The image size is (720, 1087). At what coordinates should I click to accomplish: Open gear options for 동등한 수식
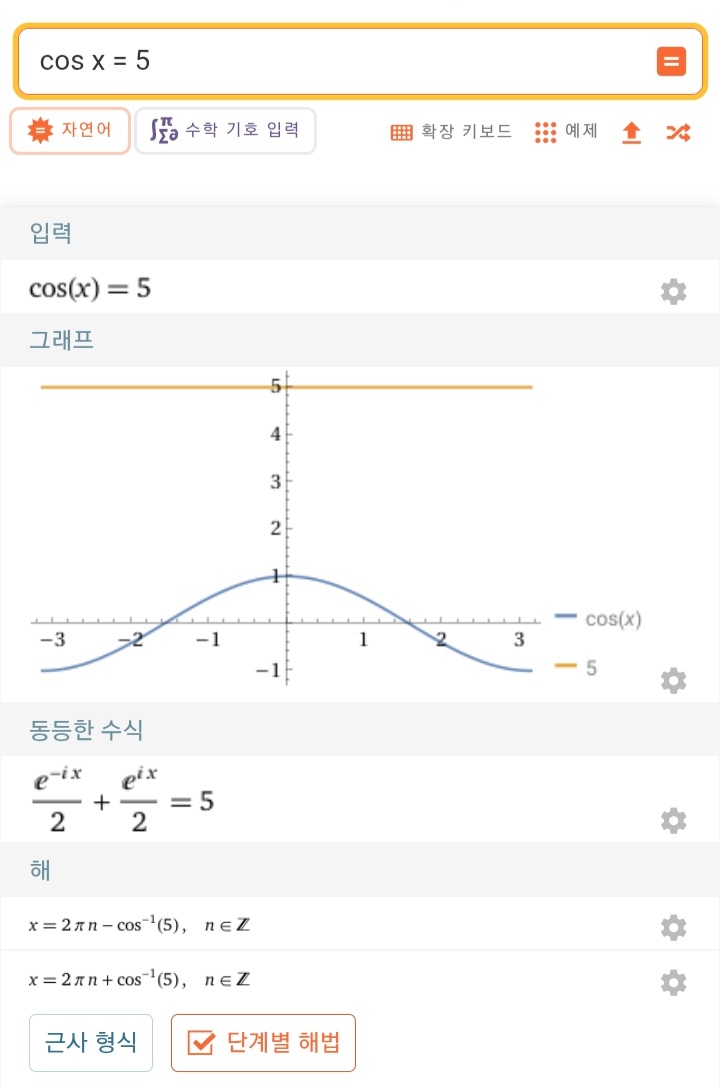(674, 821)
